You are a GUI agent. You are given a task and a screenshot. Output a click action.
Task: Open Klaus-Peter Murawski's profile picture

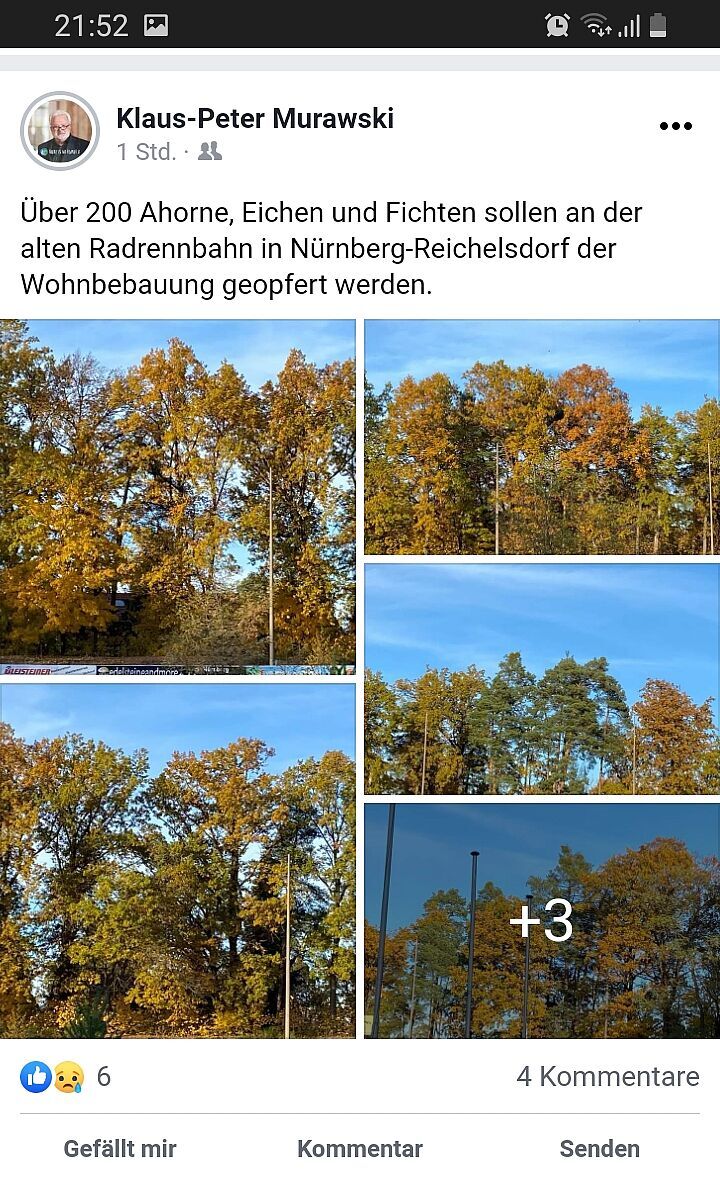click(x=60, y=131)
